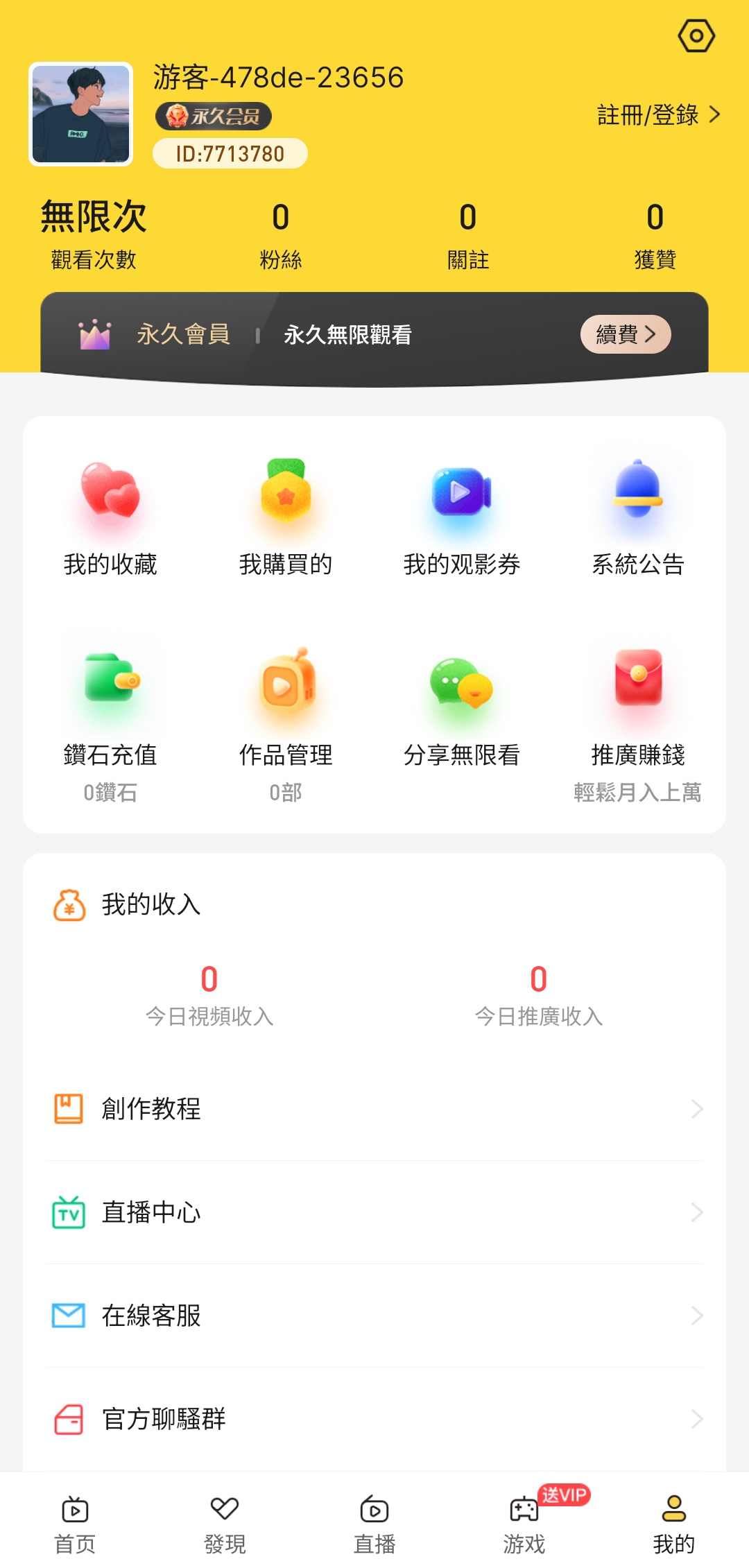Viewport: 749px width, 1568px height.
Task: Switch to the 直播 tab
Action: 374,1524
